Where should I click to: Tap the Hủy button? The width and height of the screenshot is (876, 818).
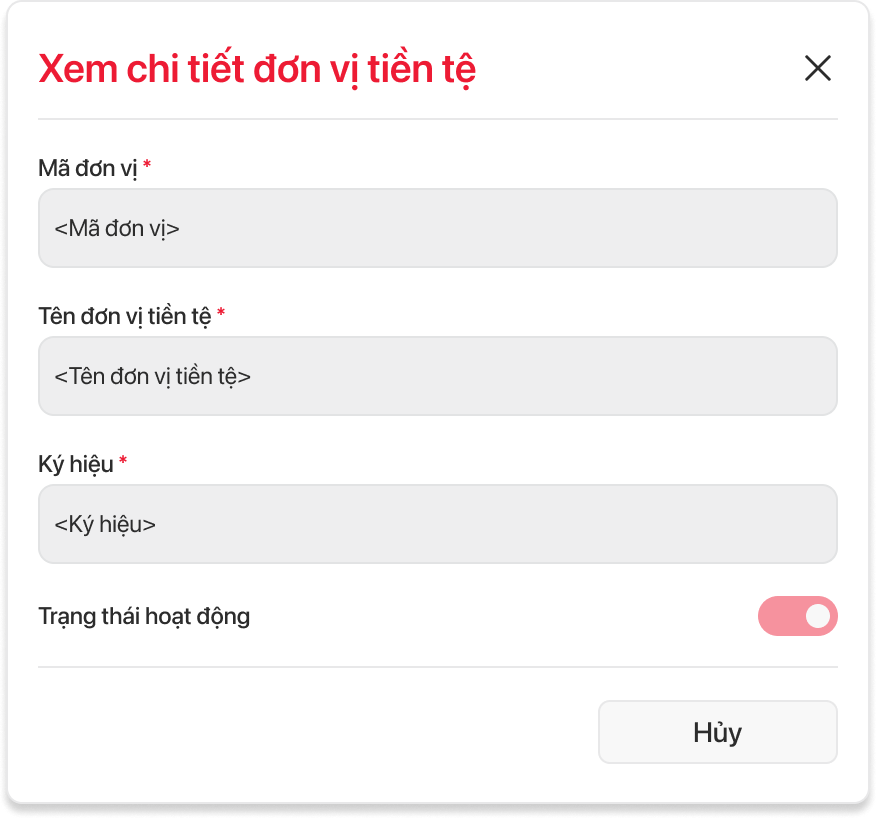tap(717, 732)
